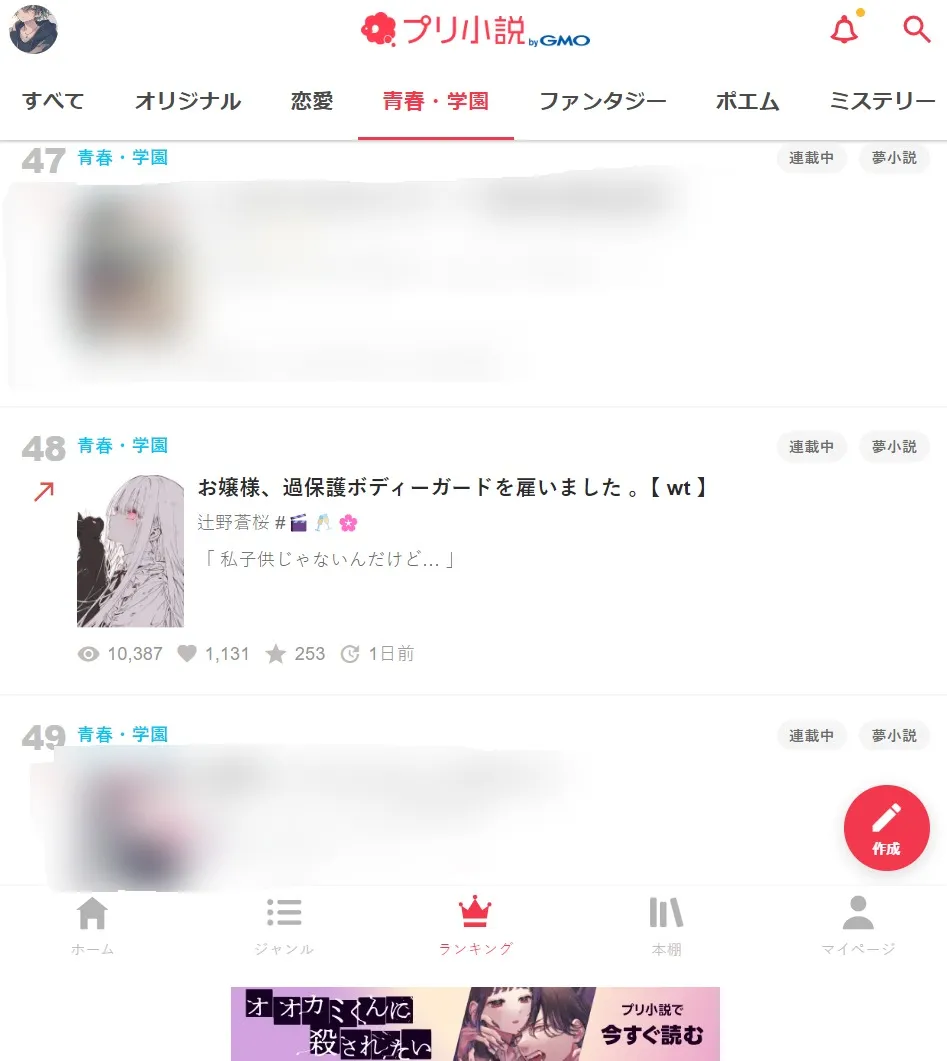Tap the ホーム home icon
The width and height of the screenshot is (947, 1061).
tap(91, 912)
